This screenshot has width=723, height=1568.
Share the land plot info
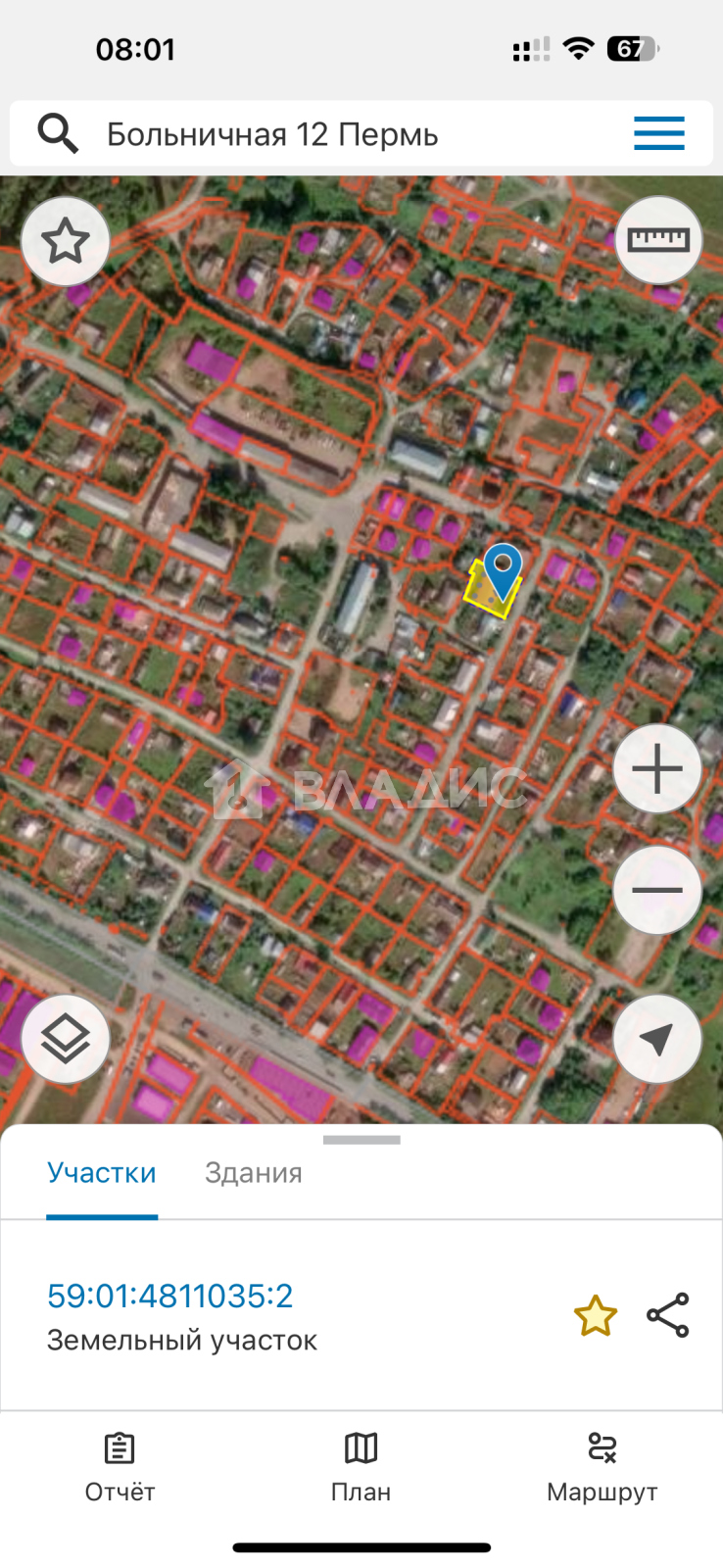point(668,1315)
